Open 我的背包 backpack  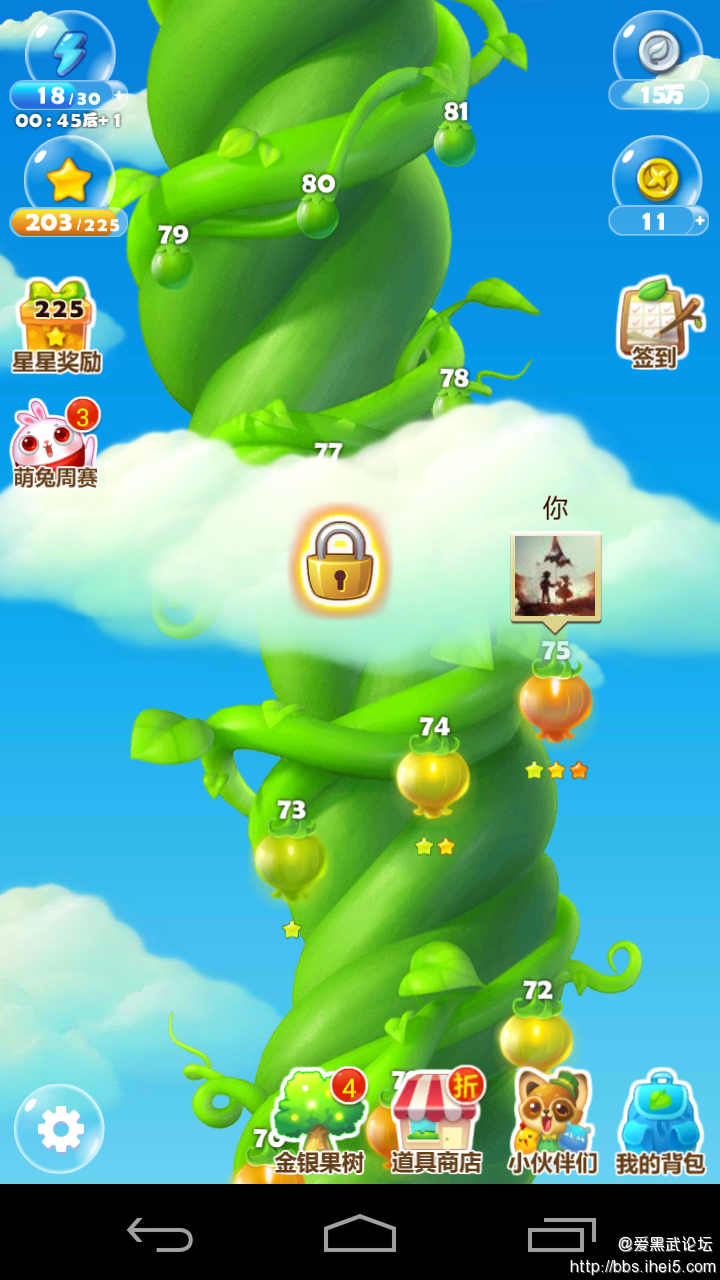click(x=660, y=1120)
